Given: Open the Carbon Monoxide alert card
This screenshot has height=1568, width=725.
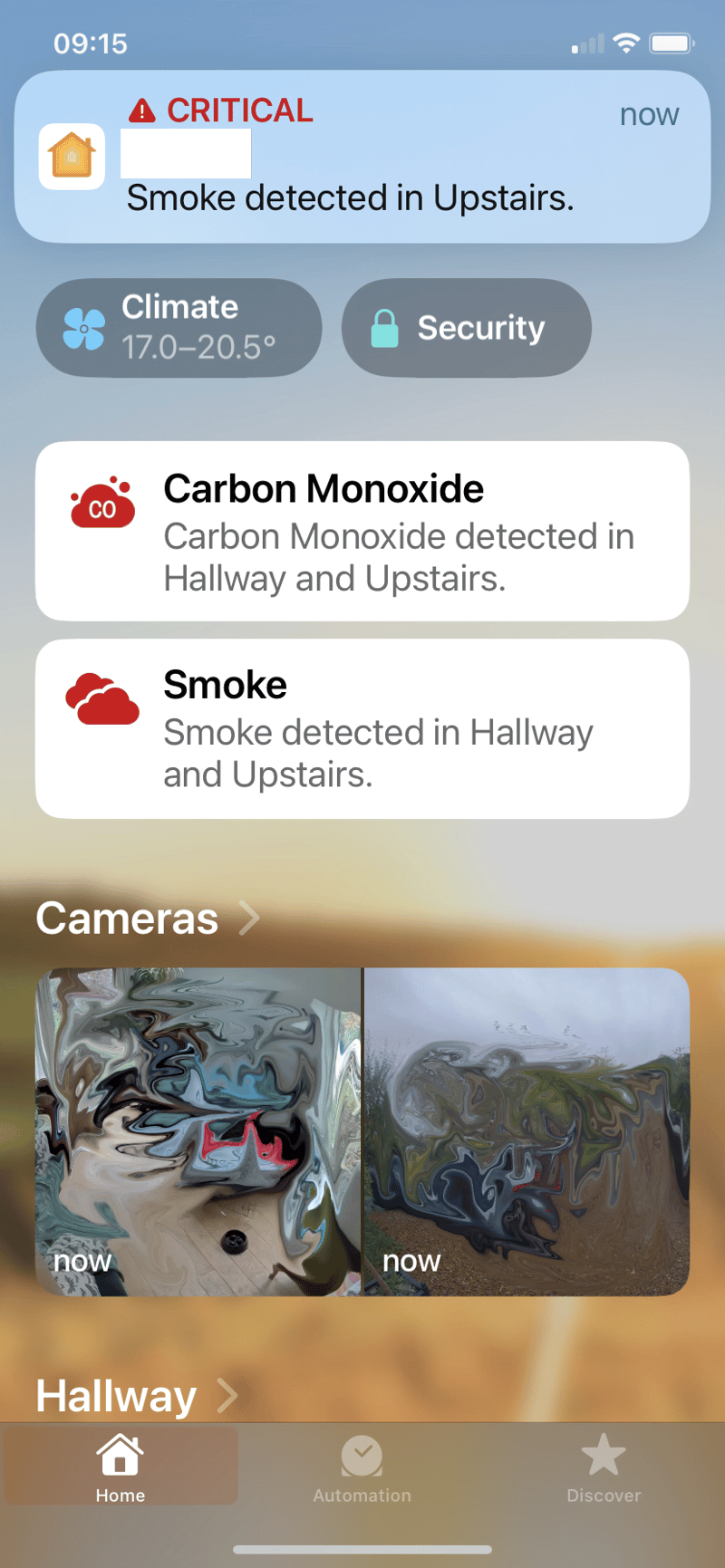Looking at the screenshot, I should 362,531.
